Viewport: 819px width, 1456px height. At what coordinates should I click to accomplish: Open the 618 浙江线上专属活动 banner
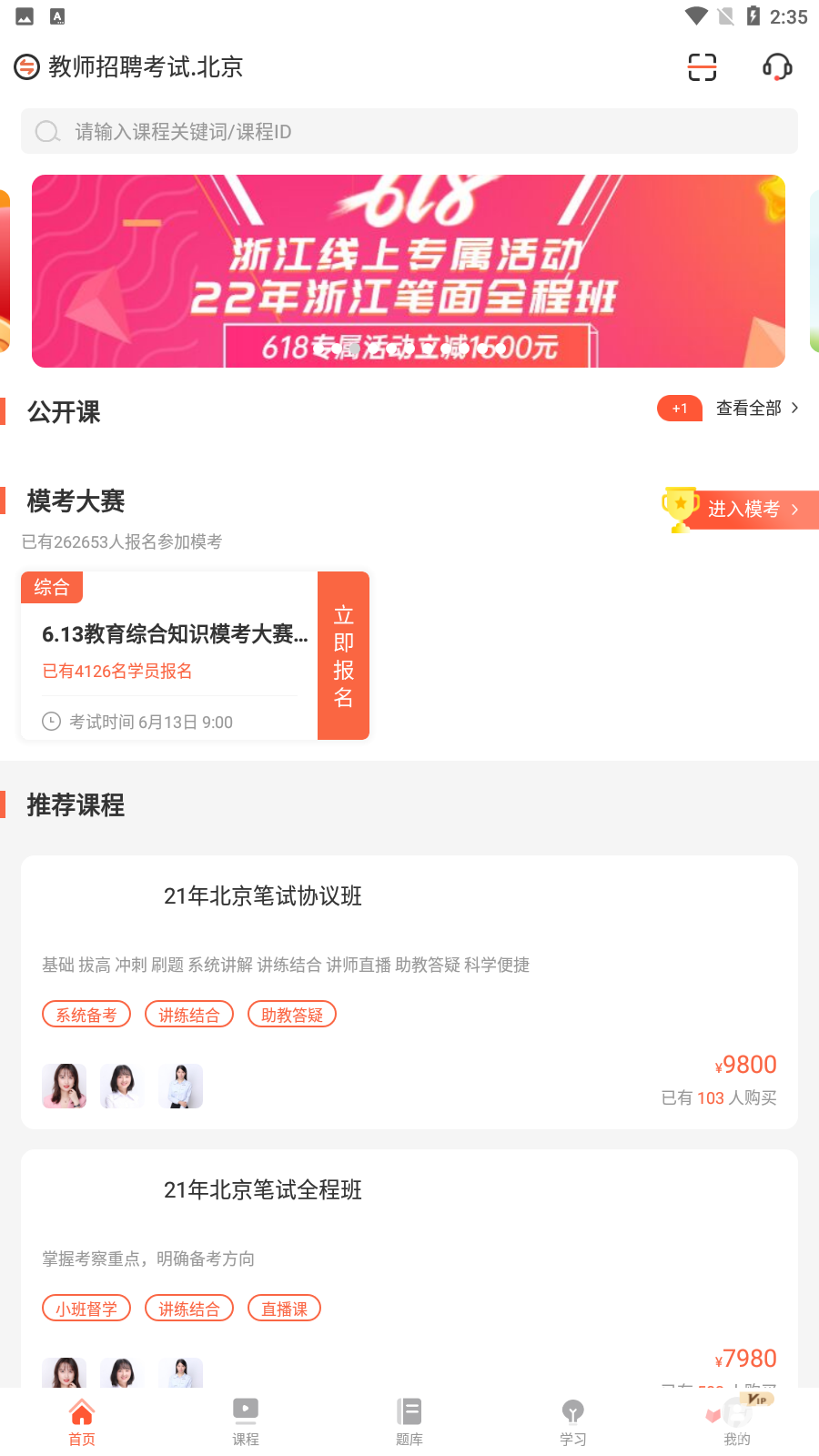click(x=409, y=271)
